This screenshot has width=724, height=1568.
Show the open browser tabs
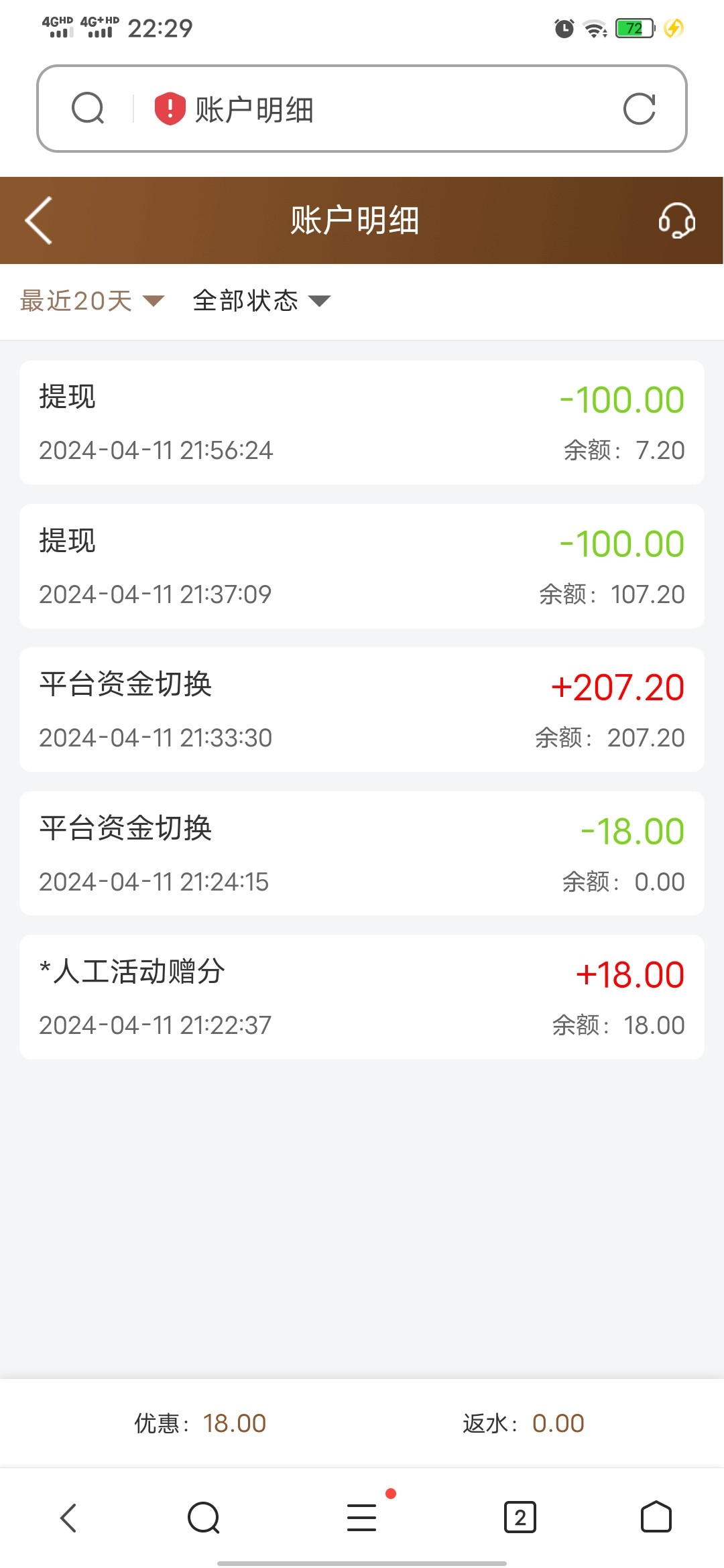pos(520,1518)
